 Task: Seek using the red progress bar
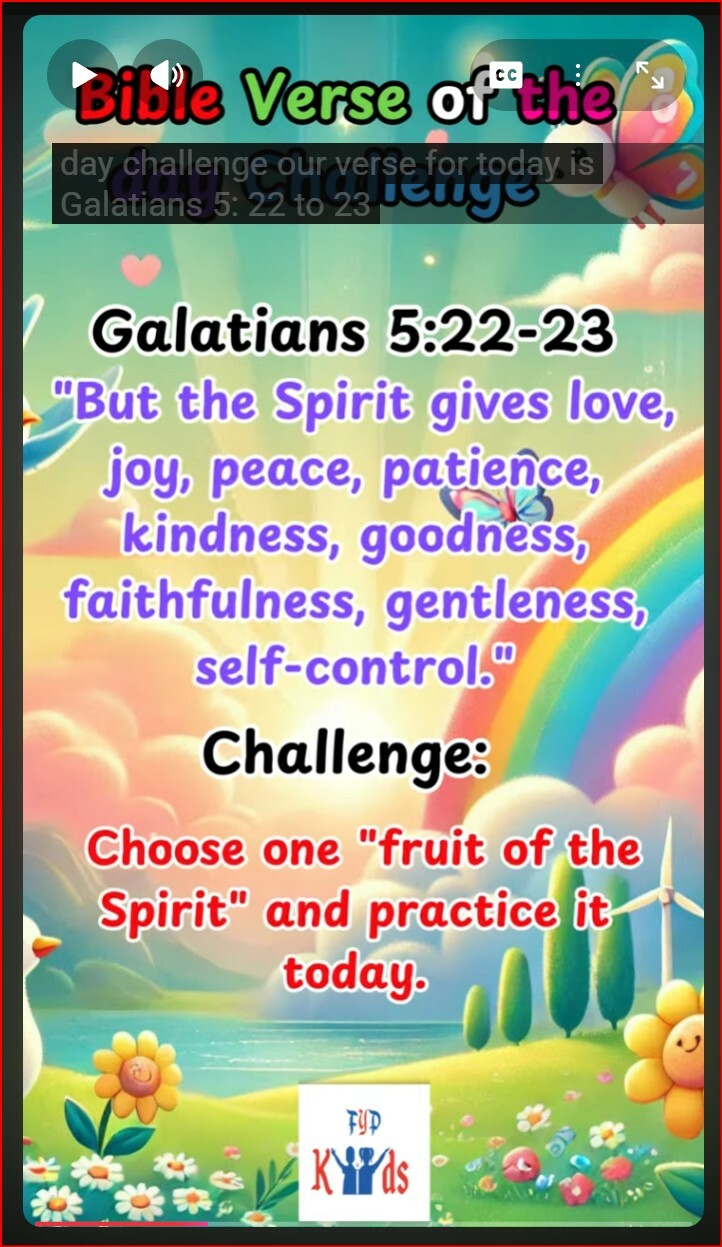point(120,1223)
